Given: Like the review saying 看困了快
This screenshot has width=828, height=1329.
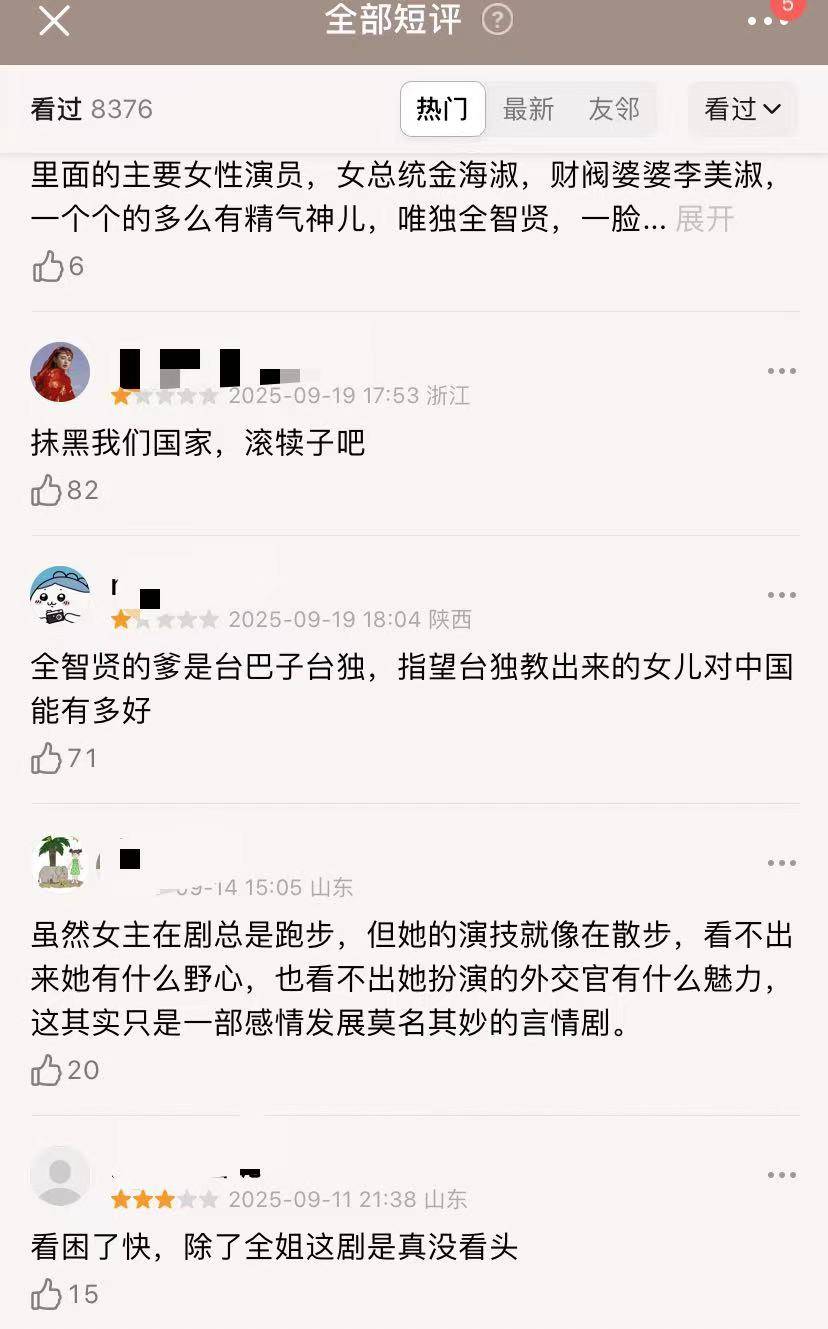Looking at the screenshot, I should [47, 1295].
